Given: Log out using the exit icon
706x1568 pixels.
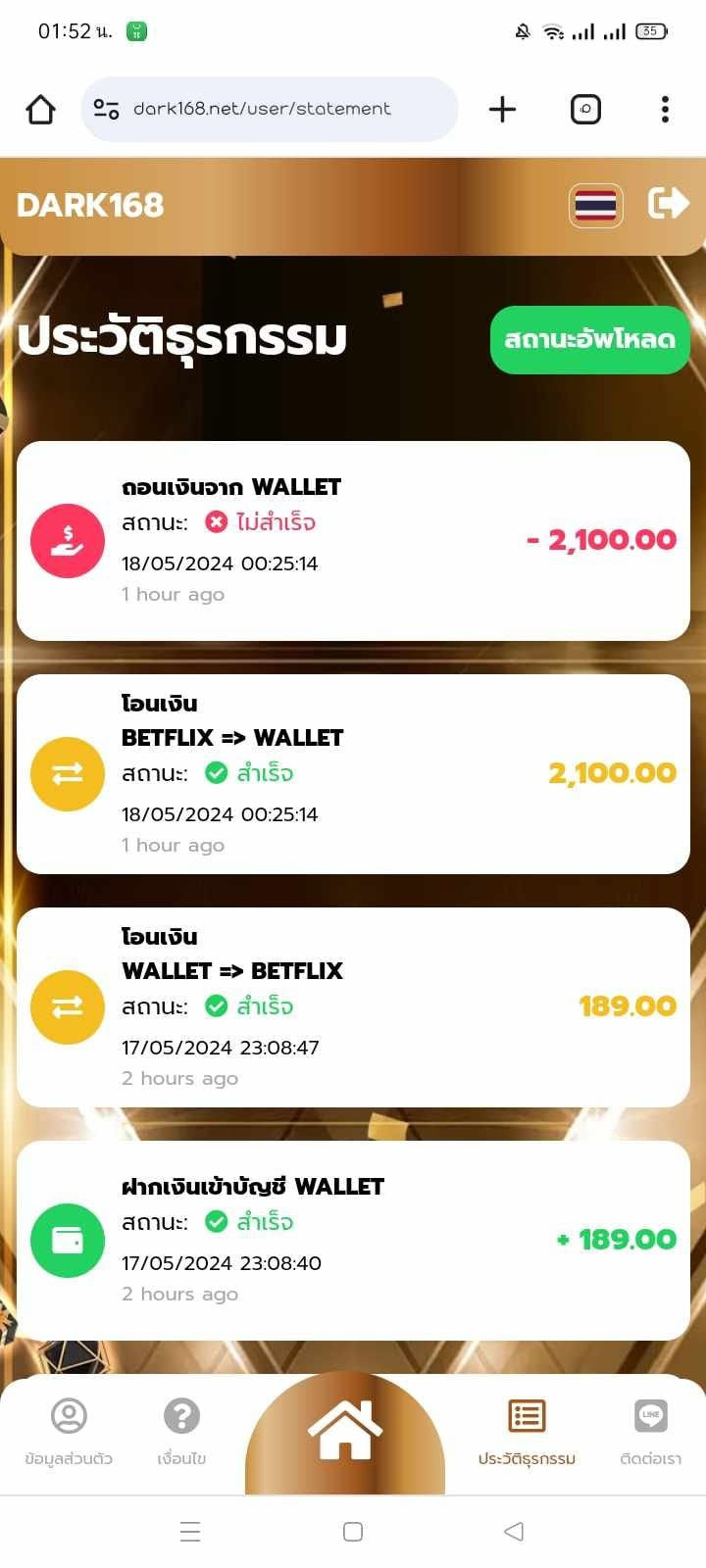Looking at the screenshot, I should [669, 204].
